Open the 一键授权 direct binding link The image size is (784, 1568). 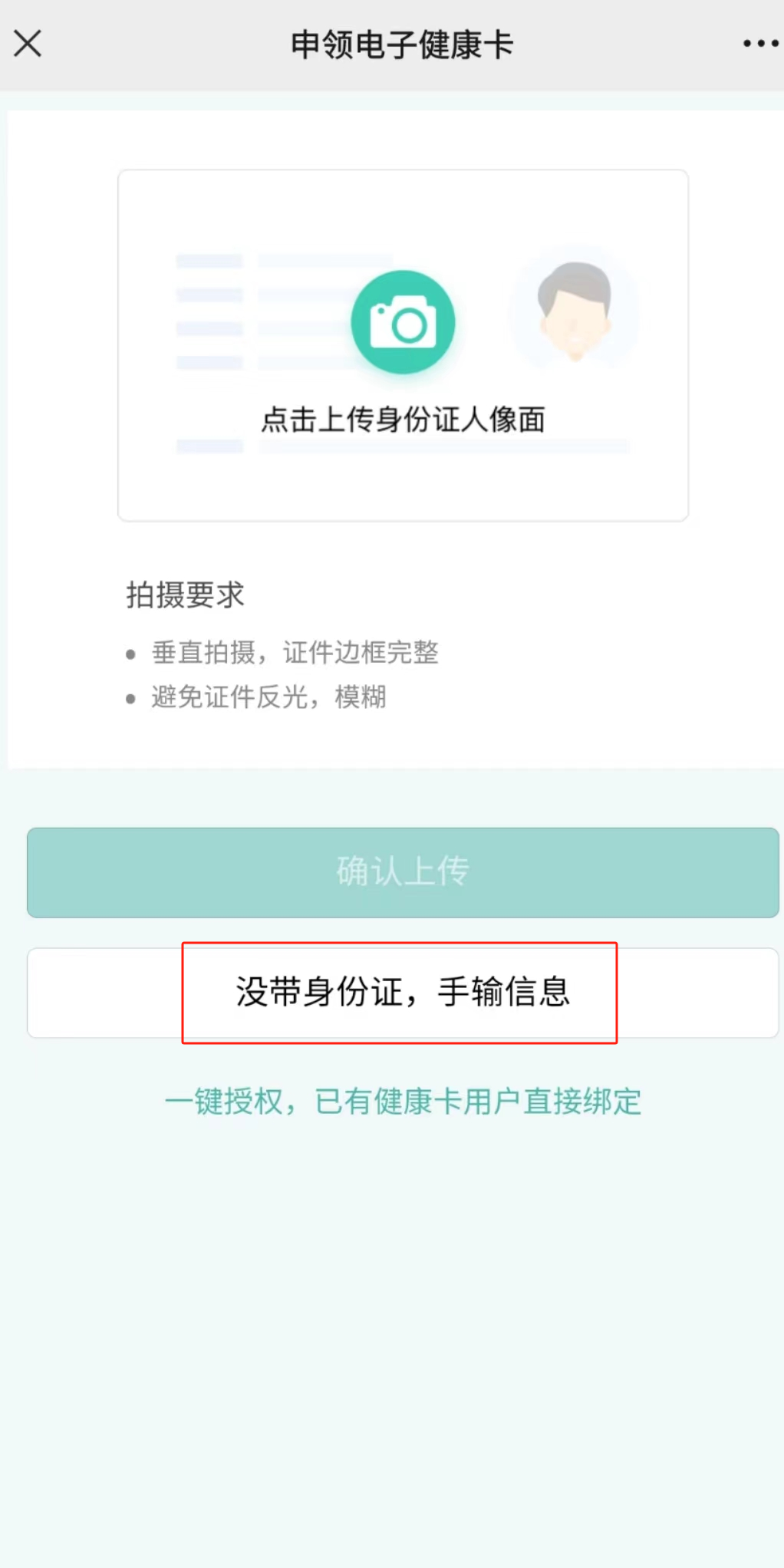[403, 1102]
